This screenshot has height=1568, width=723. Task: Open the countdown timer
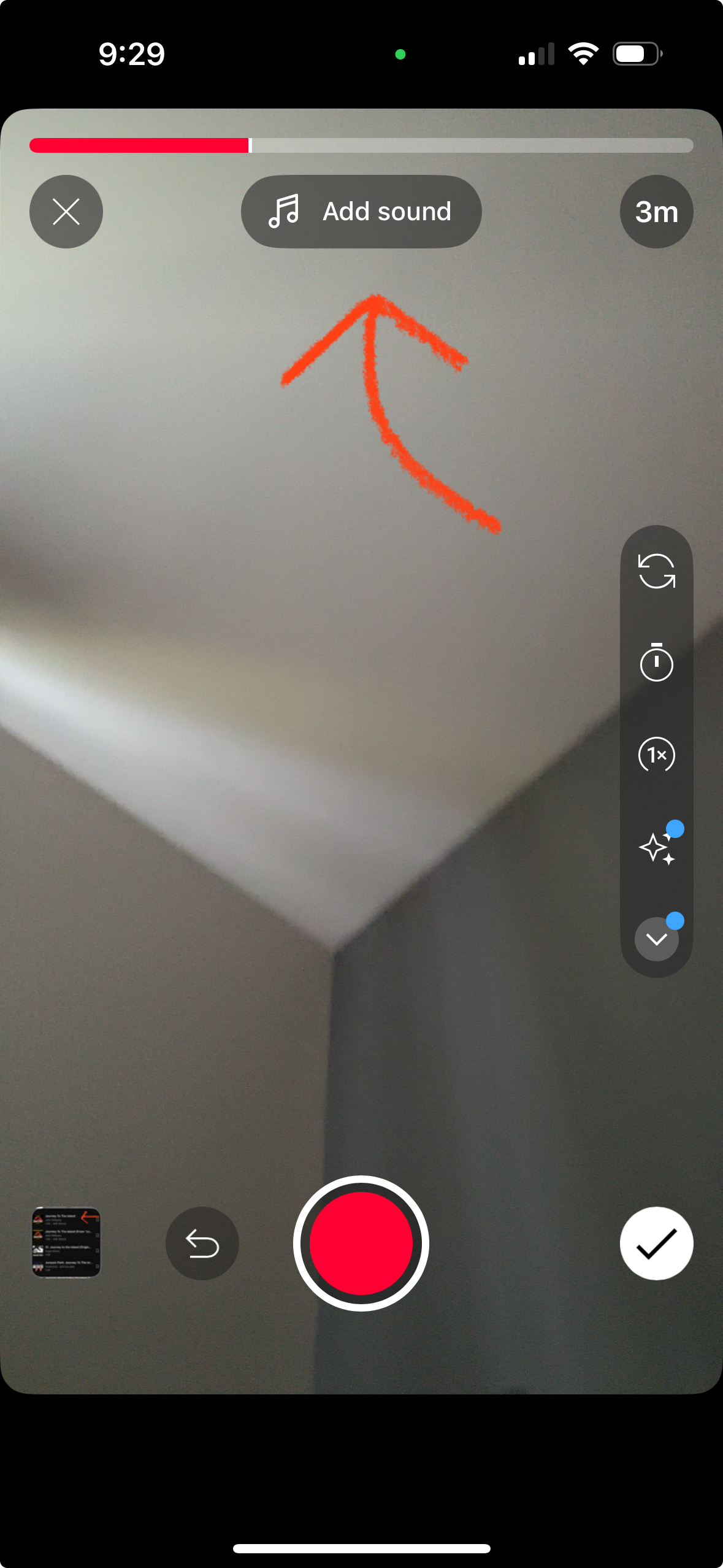click(656, 663)
